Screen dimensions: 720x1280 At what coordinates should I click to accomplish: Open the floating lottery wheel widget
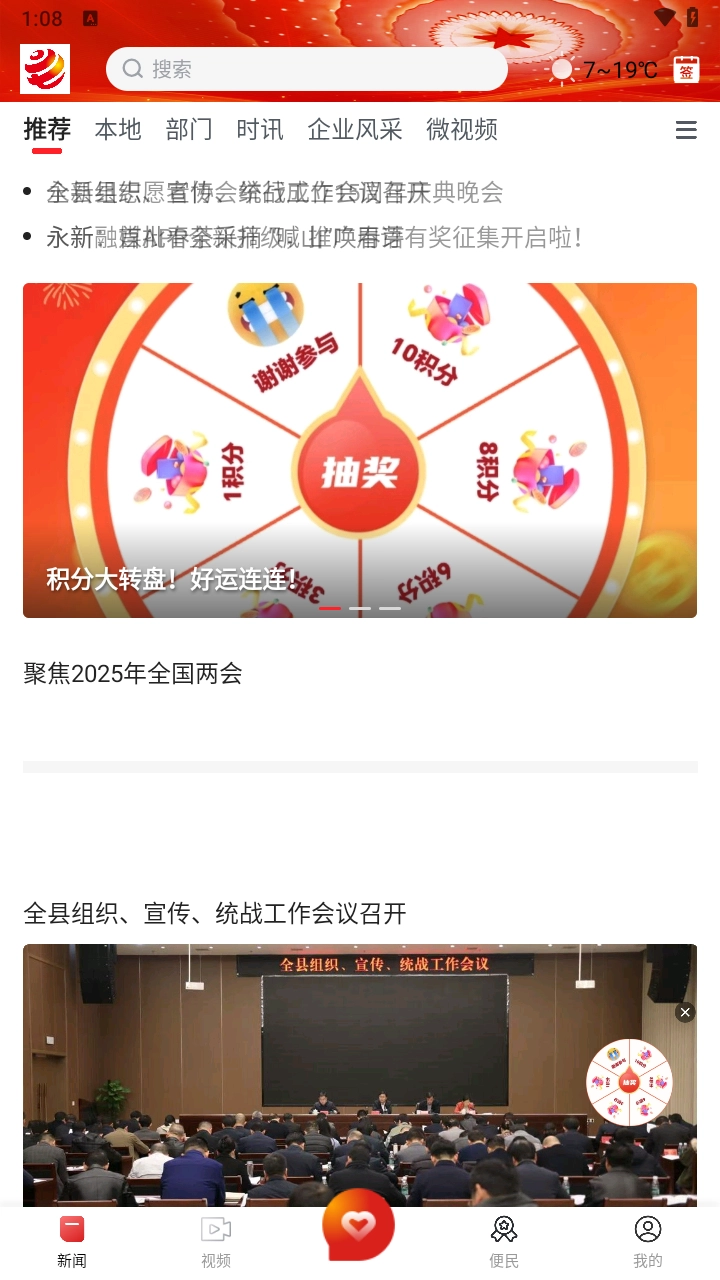(629, 1083)
